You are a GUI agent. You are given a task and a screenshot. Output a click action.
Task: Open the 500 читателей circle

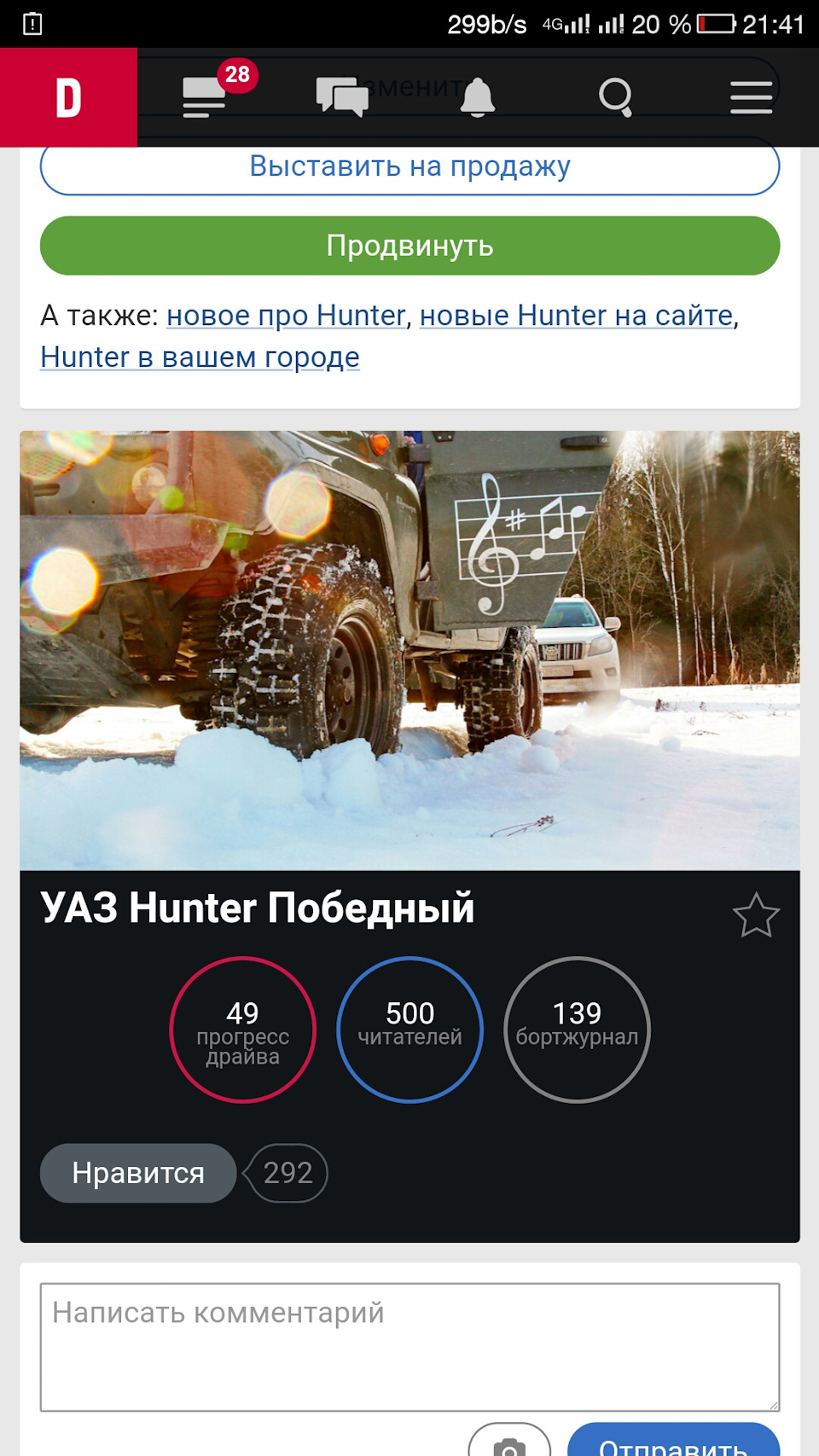click(409, 1030)
